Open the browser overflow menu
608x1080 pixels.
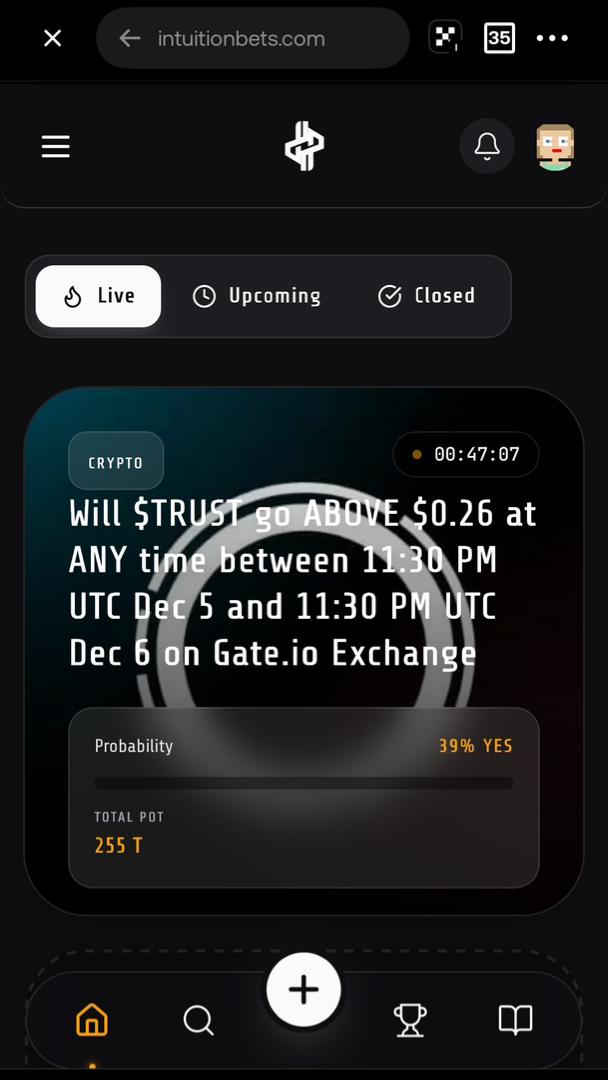pos(552,39)
